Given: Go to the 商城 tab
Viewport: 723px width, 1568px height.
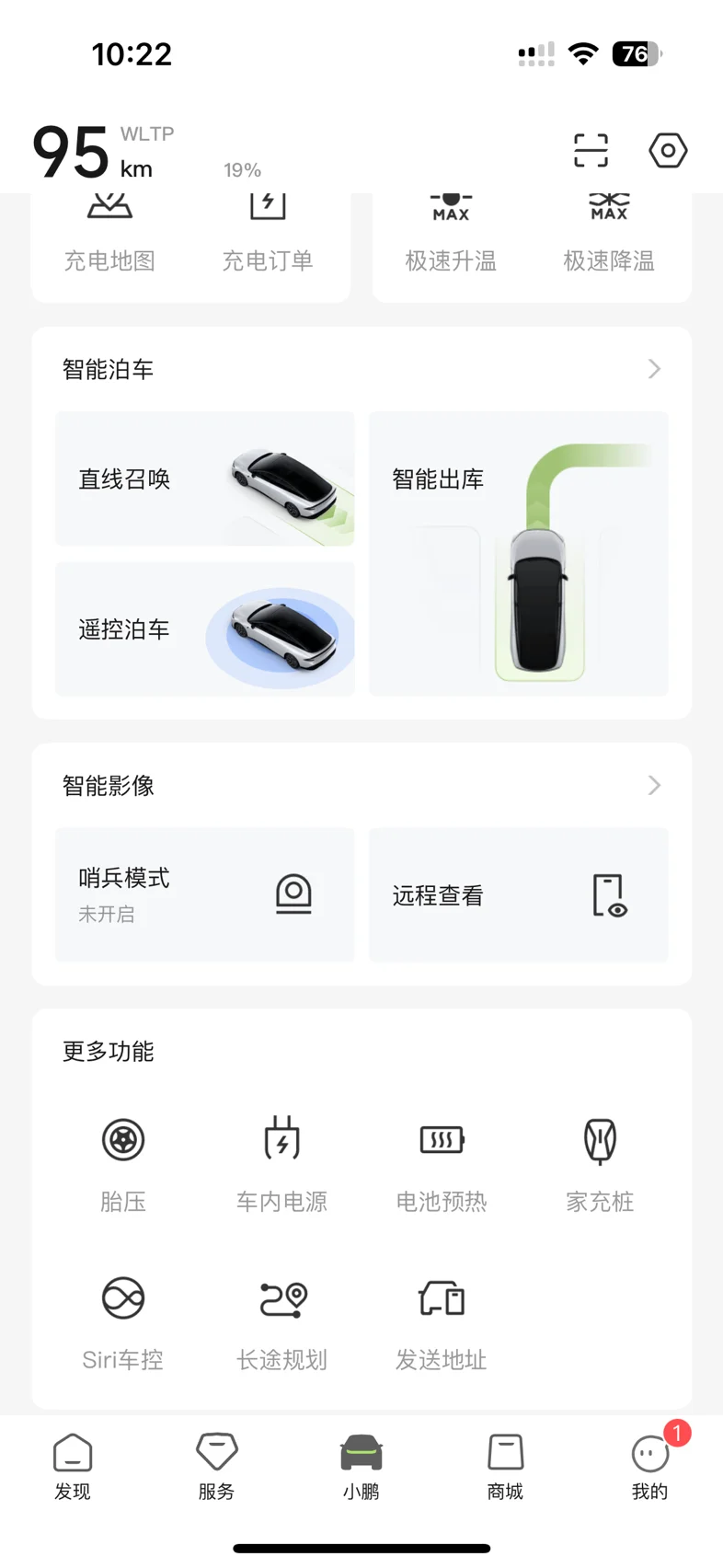Looking at the screenshot, I should [505, 1466].
